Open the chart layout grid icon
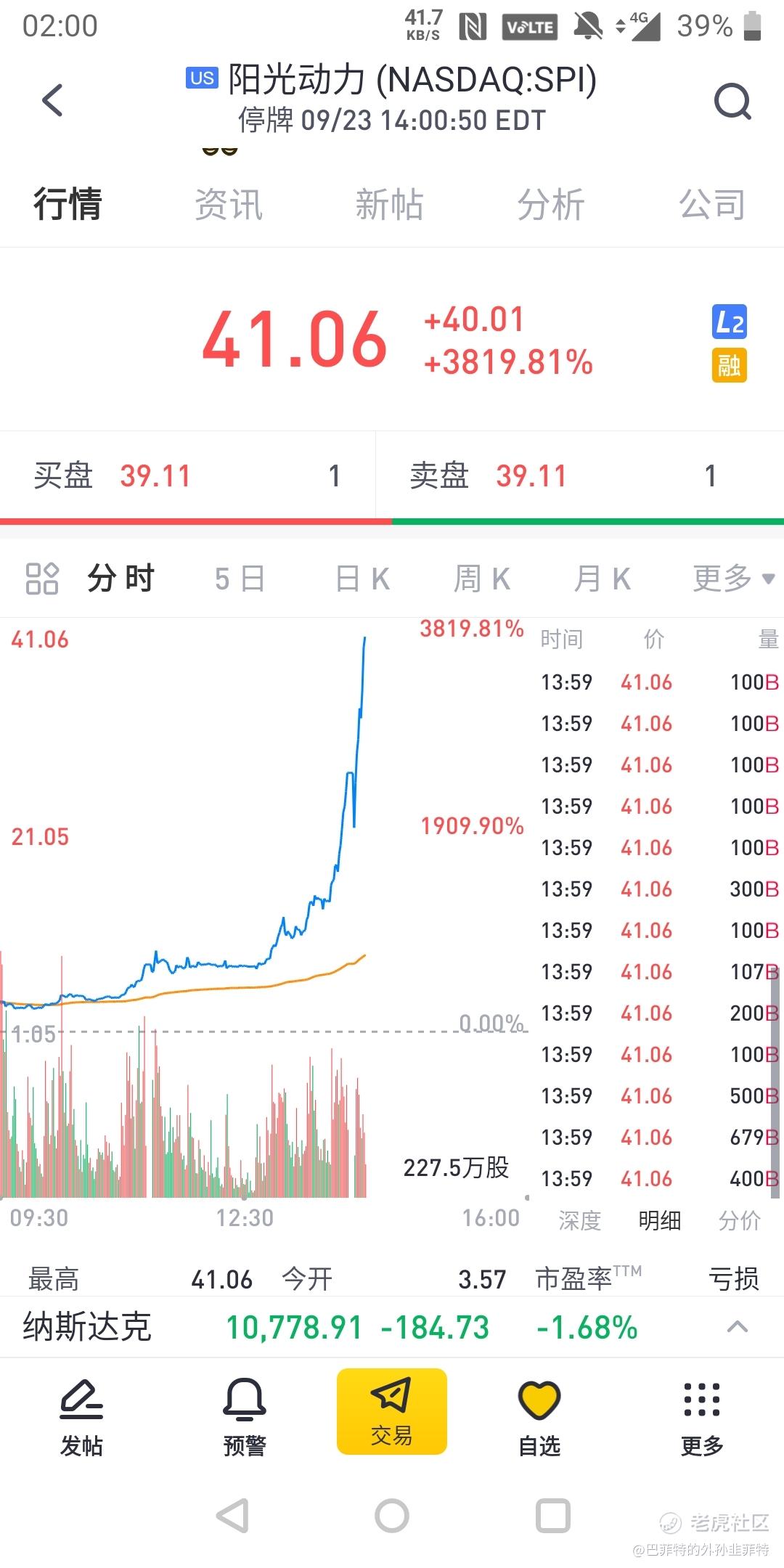Image resolution: width=784 pixels, height=1568 pixels. pos(41,579)
